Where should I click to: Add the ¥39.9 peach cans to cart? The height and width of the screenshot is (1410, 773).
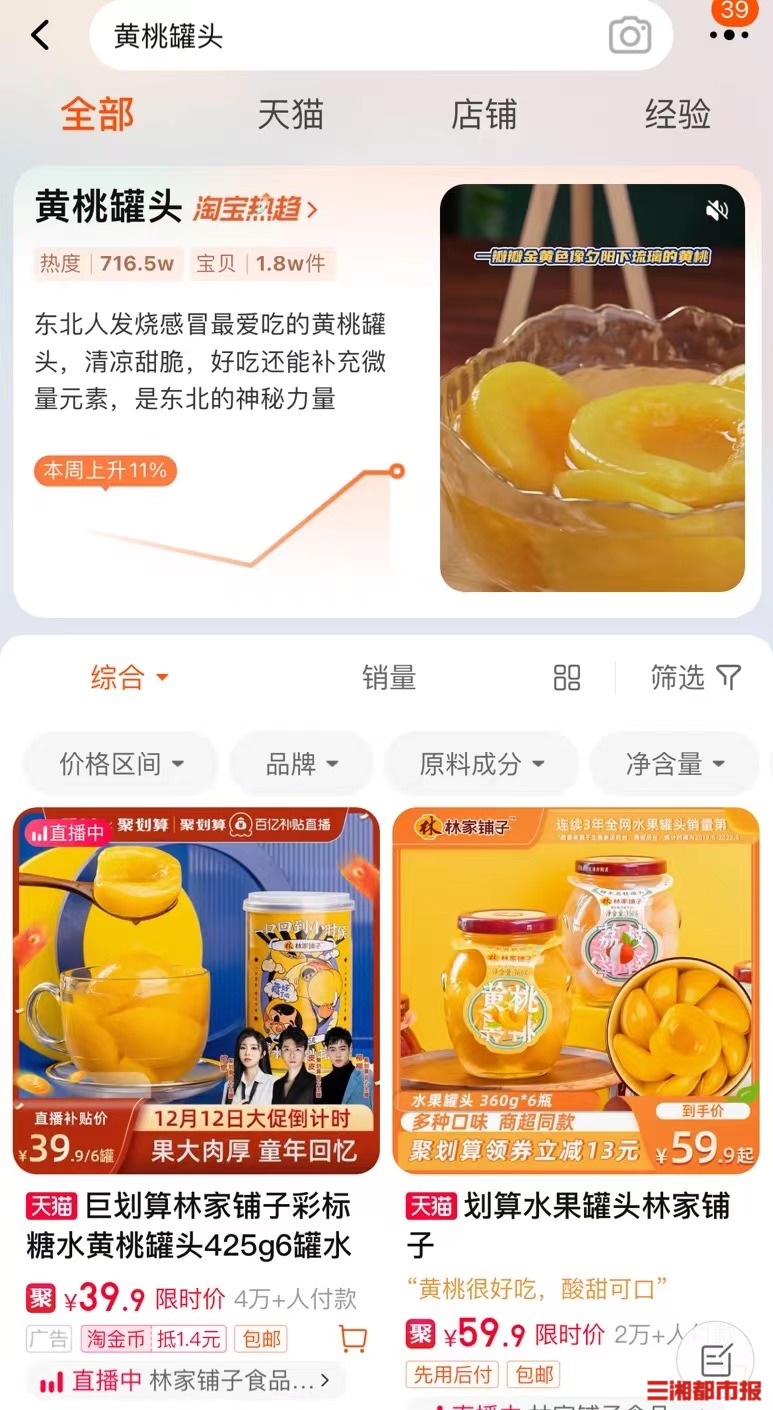click(x=353, y=1338)
